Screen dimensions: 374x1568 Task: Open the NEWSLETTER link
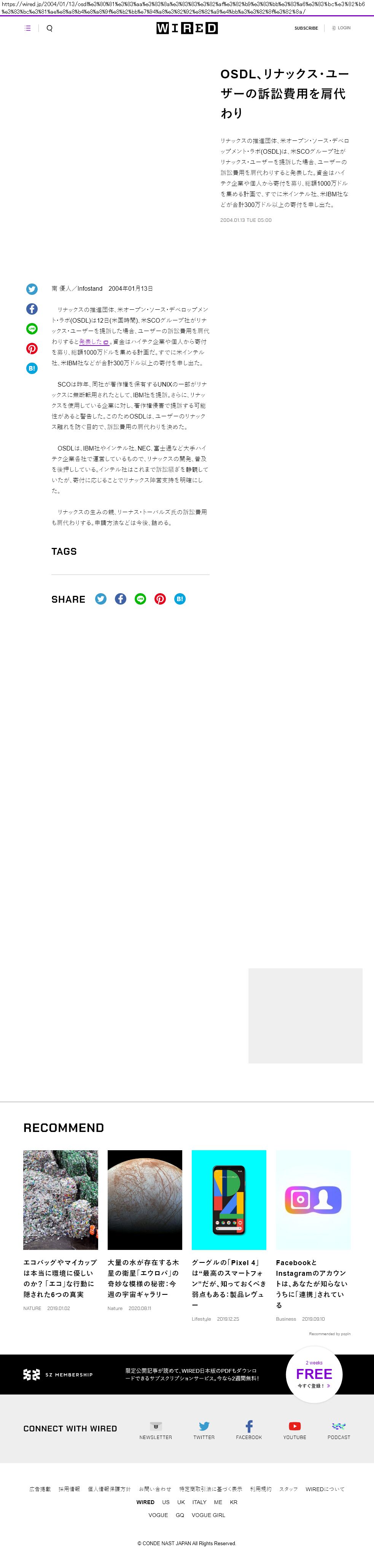pos(156,1430)
